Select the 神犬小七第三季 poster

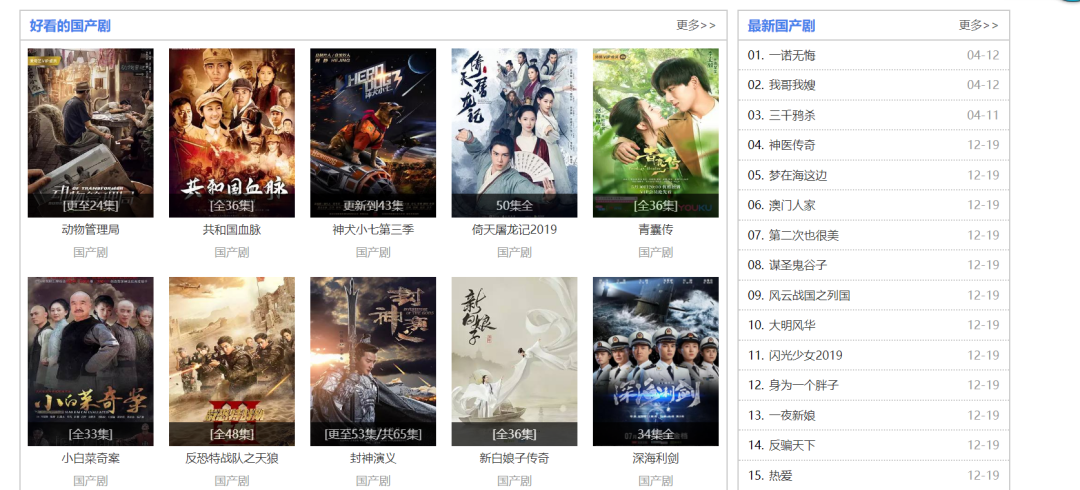pyautogui.click(x=373, y=133)
